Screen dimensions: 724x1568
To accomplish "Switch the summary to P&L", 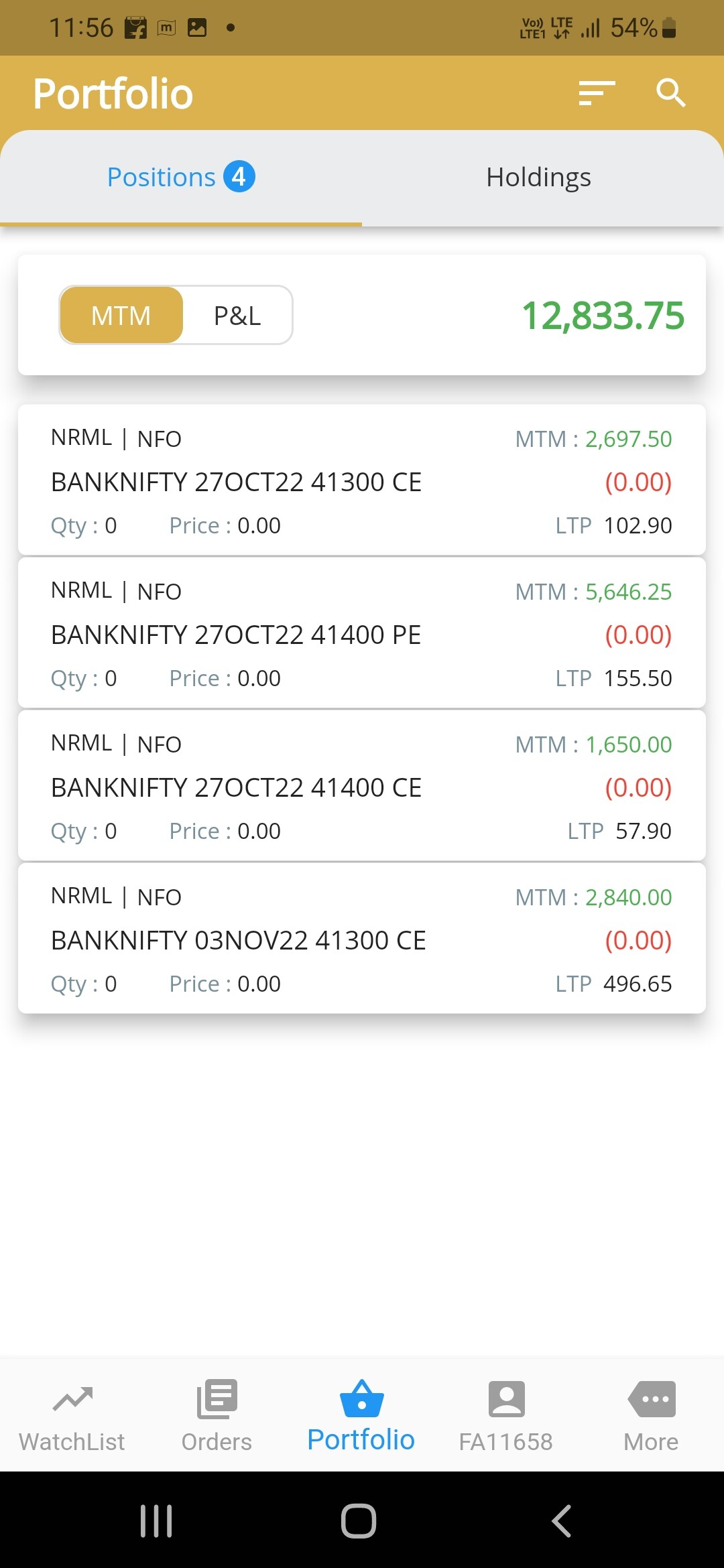I will click(237, 316).
